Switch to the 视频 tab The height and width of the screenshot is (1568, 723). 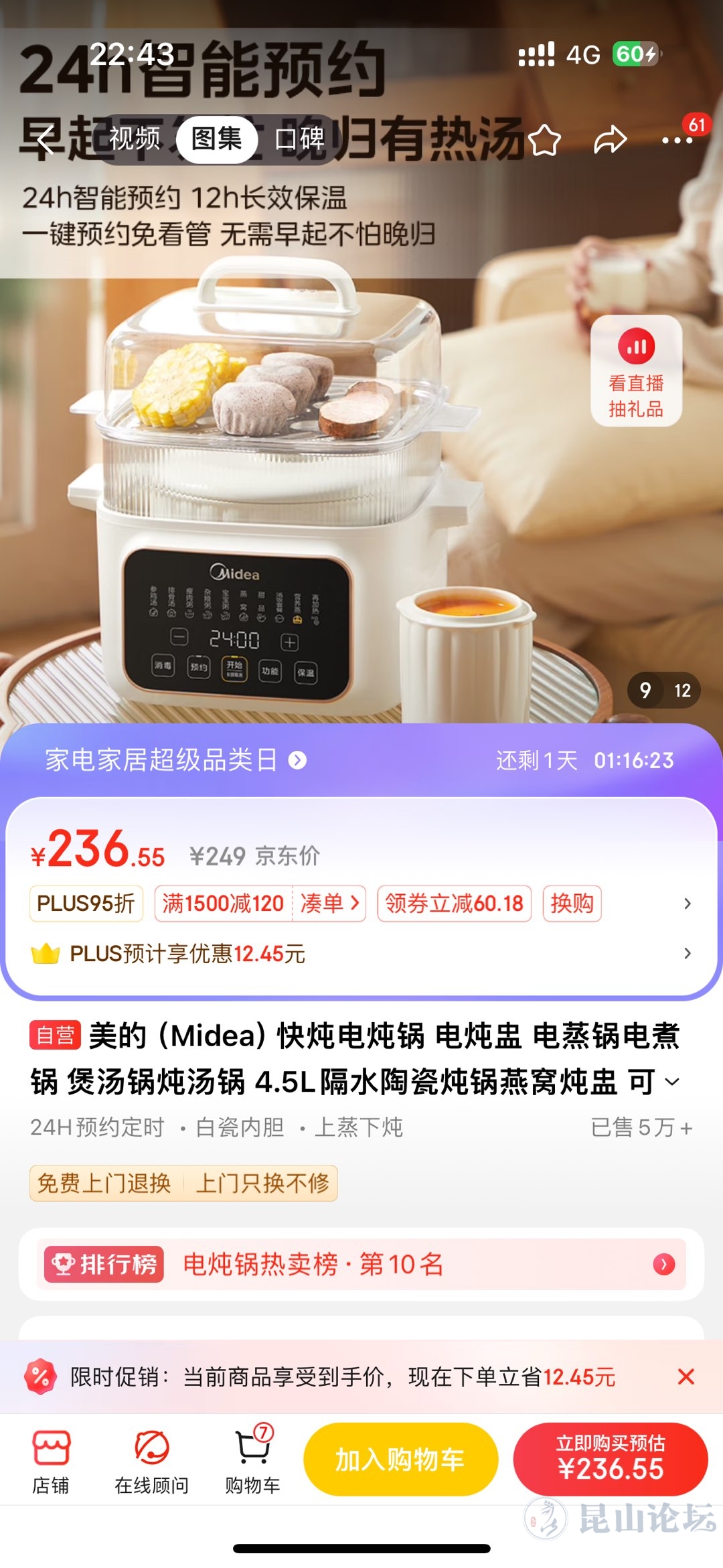tap(135, 139)
